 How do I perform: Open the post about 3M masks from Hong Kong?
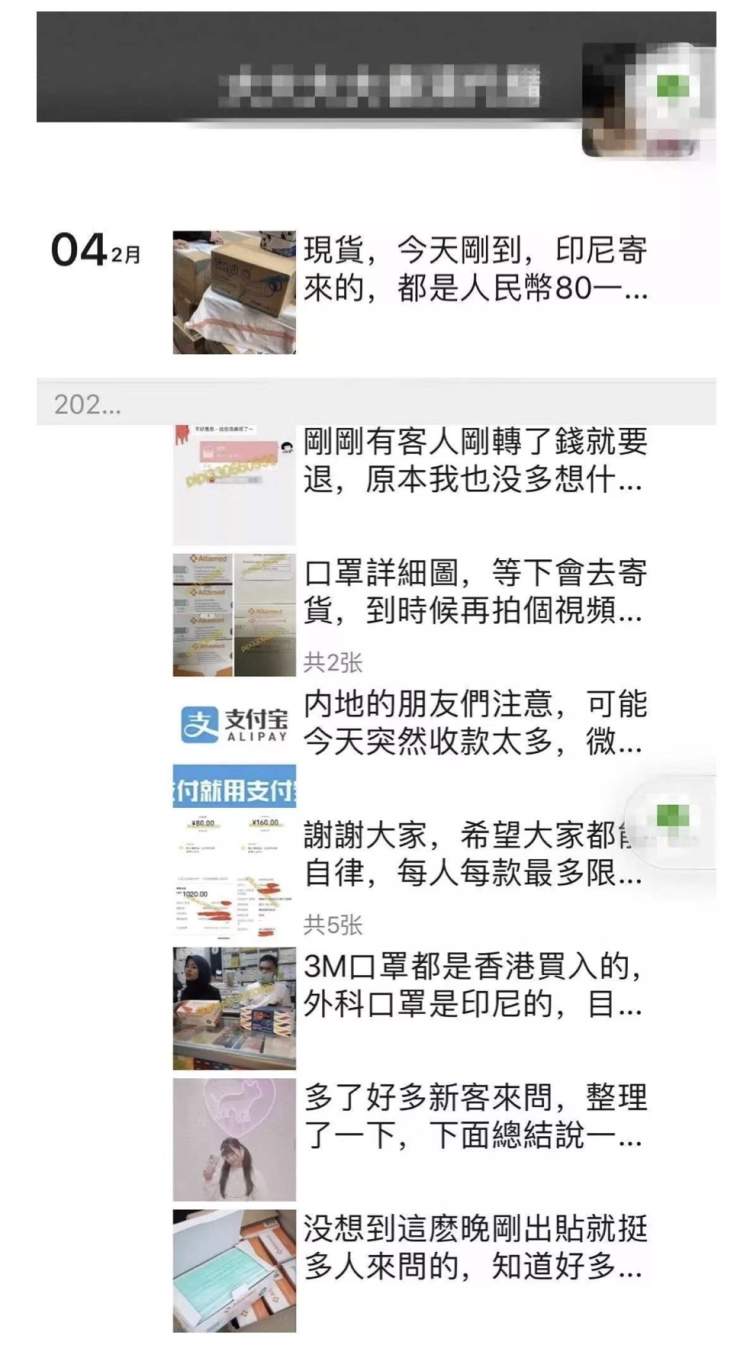475,987
